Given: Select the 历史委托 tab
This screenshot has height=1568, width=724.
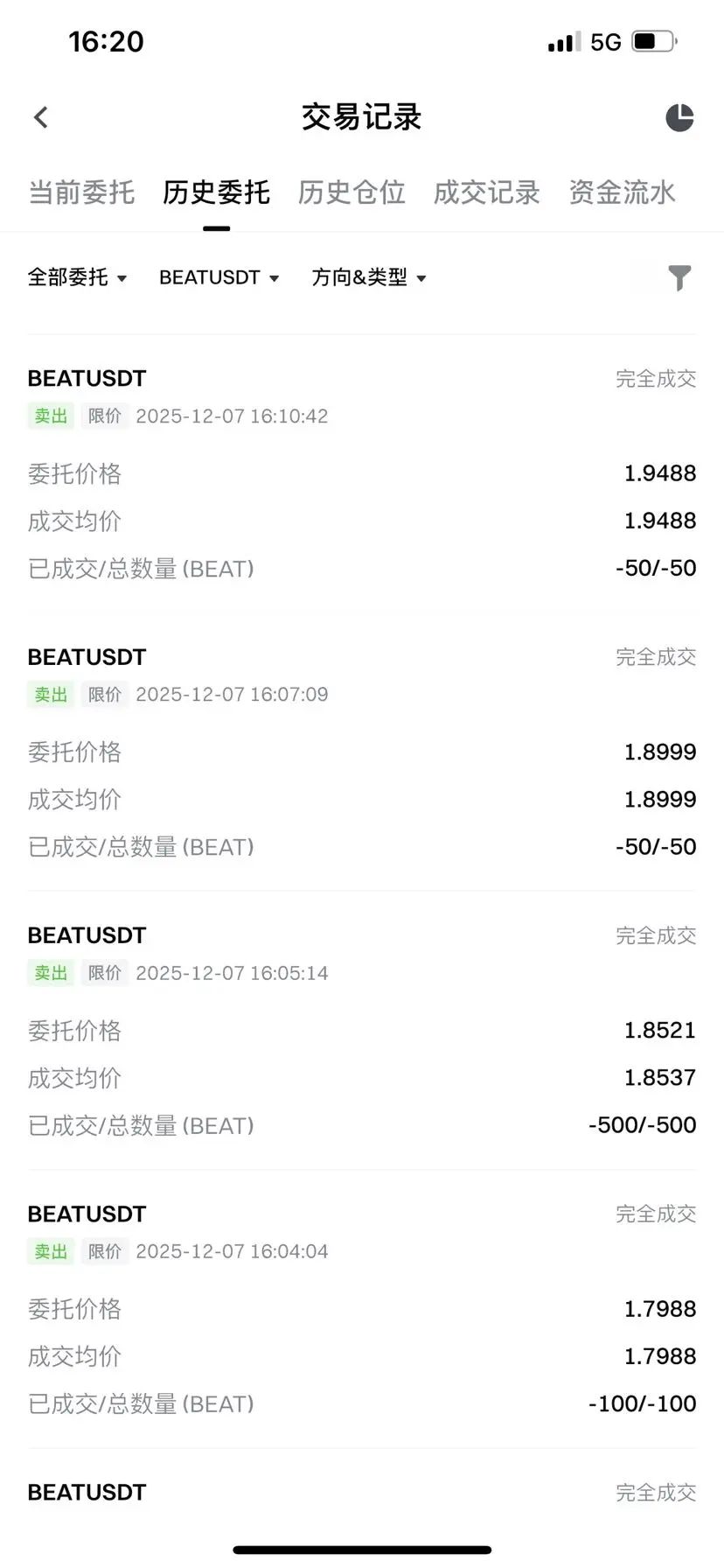Looking at the screenshot, I should click(x=216, y=192).
